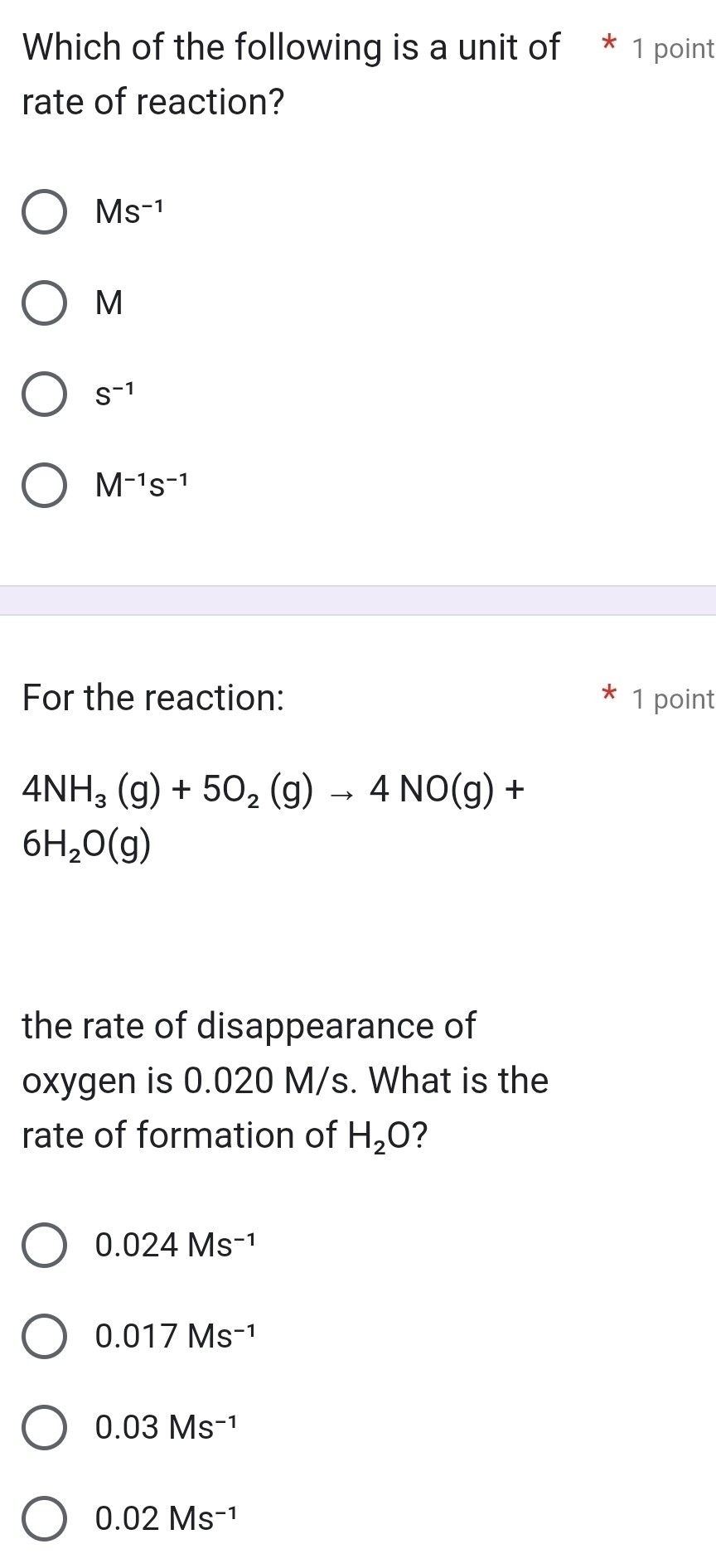Click the rate of formation of H₂O text
Screen dimensions: 716x1568
(224, 1135)
